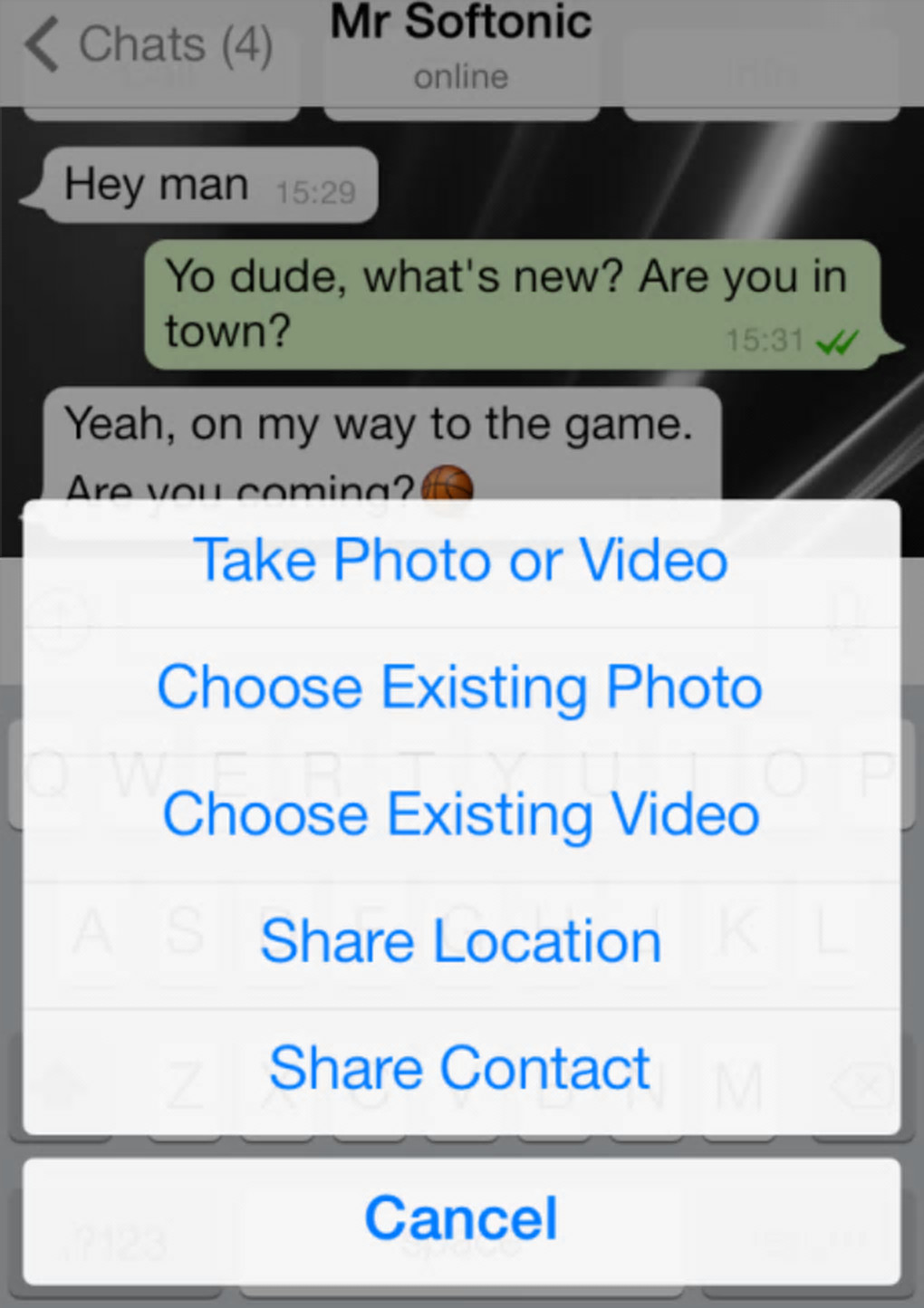This screenshot has height=1308, width=924.
Task: Tap Share Location option
Action: [461, 941]
